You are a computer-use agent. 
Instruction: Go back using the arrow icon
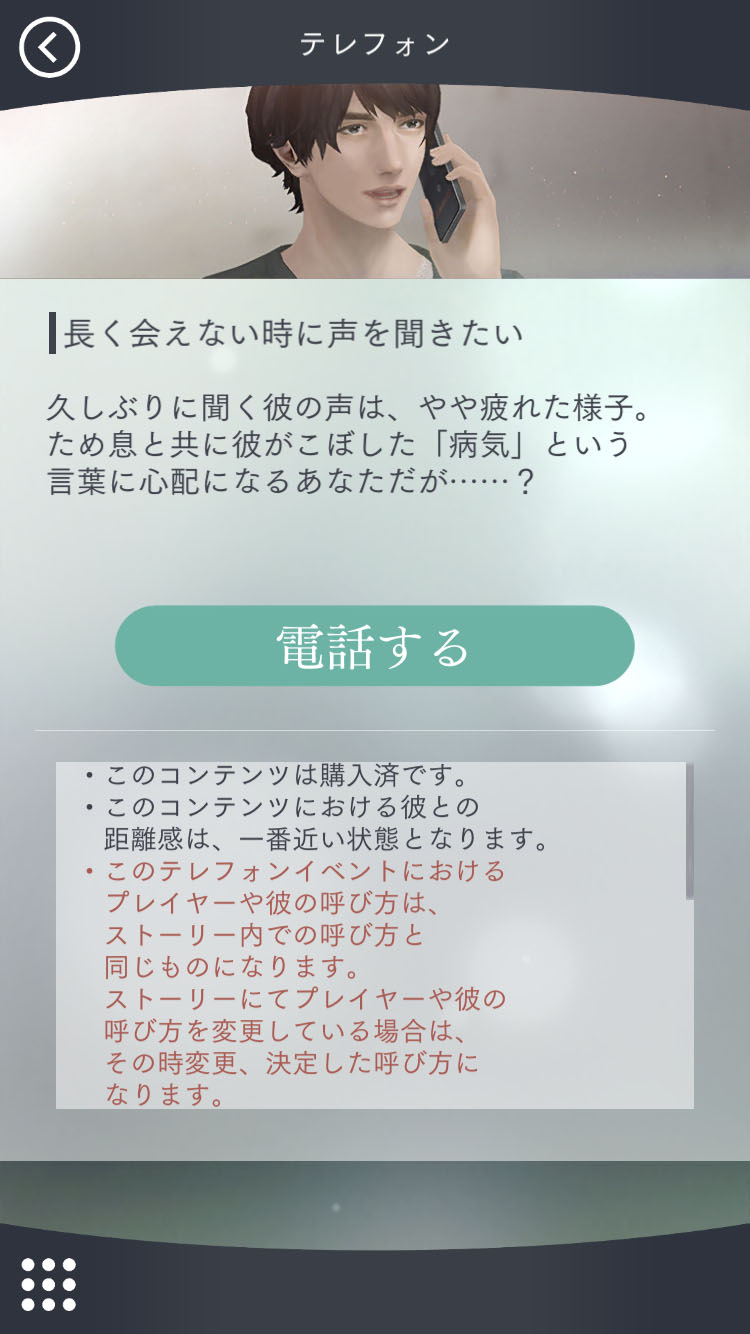(49, 46)
